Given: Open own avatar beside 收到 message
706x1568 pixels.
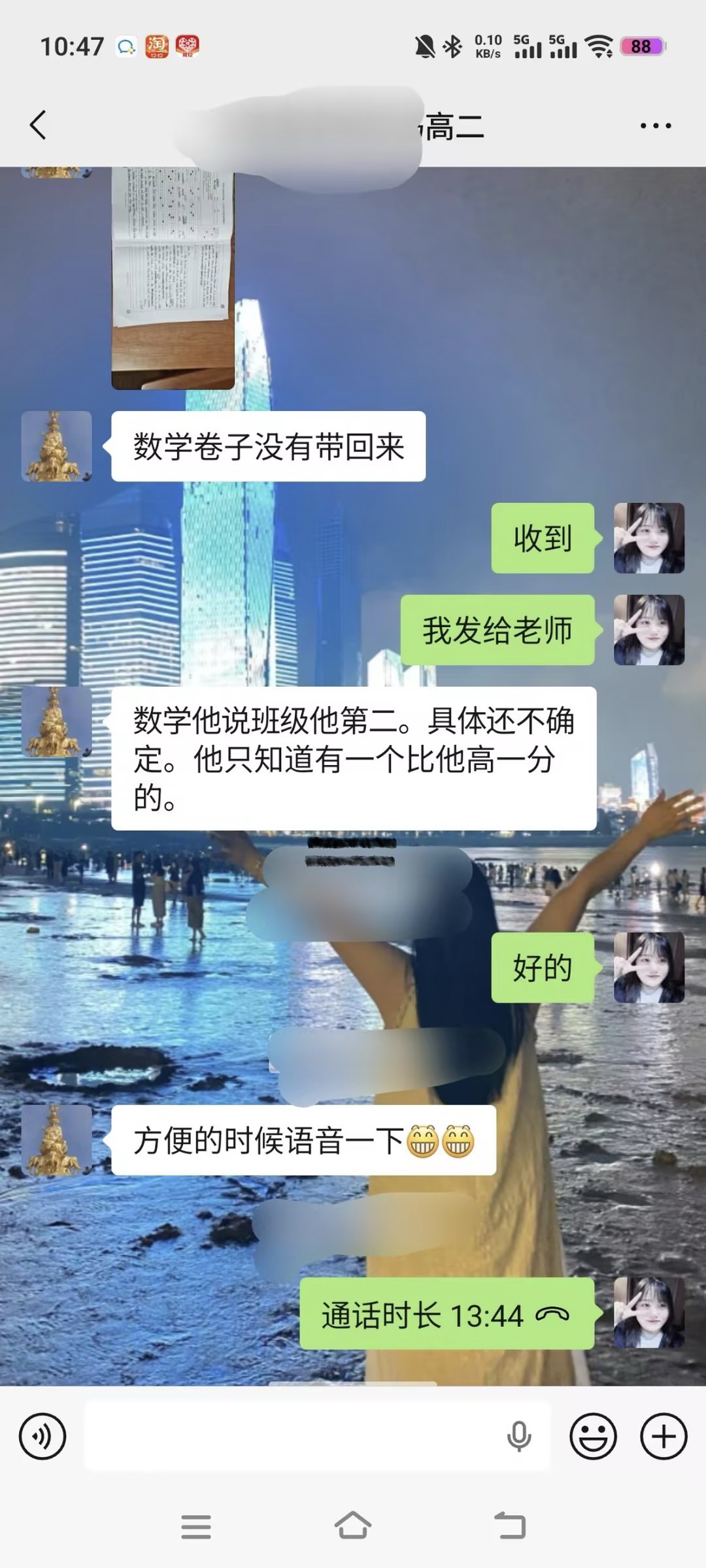Looking at the screenshot, I should click(x=648, y=538).
